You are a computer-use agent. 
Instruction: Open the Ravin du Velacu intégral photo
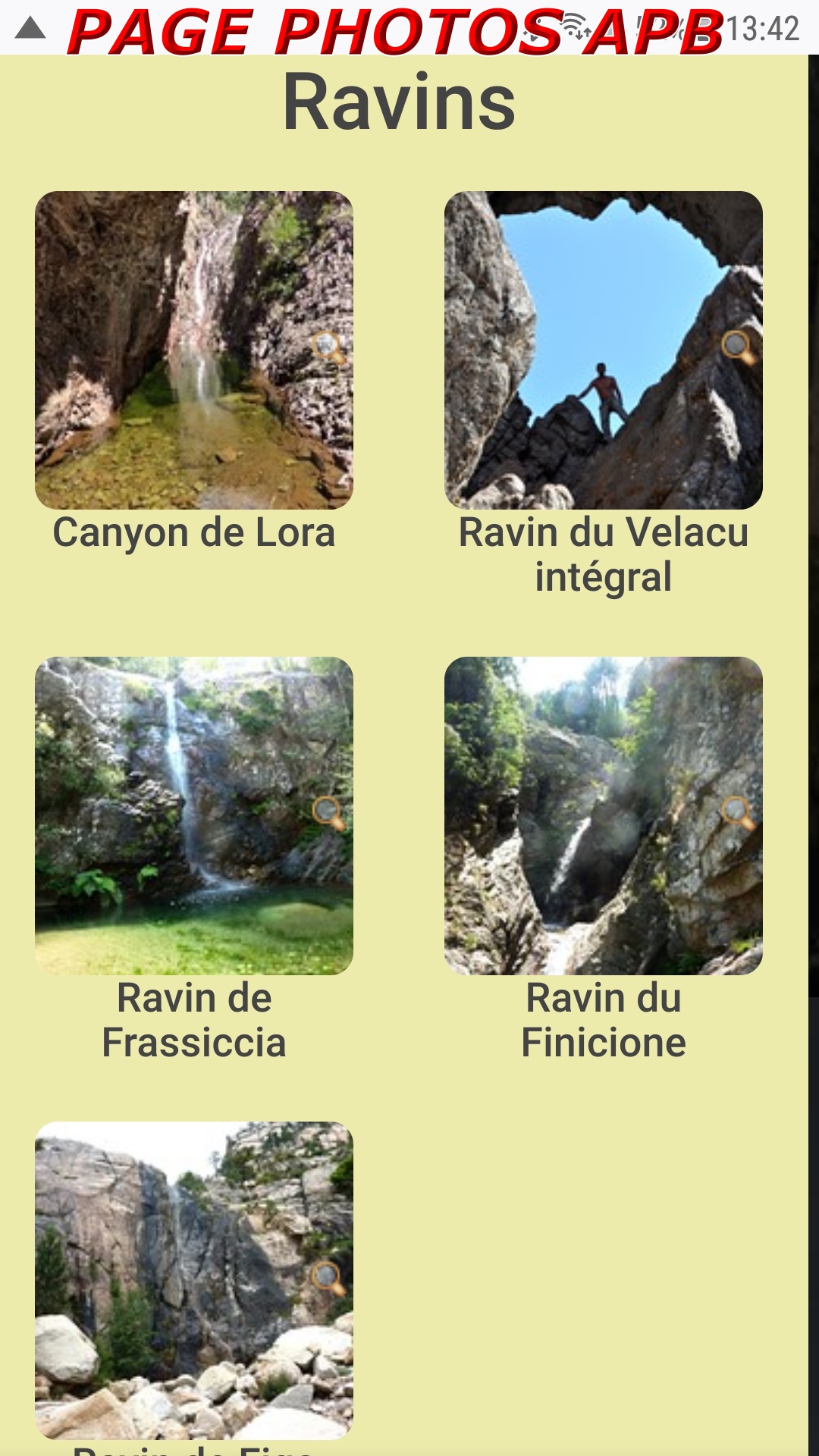pyautogui.click(x=604, y=350)
